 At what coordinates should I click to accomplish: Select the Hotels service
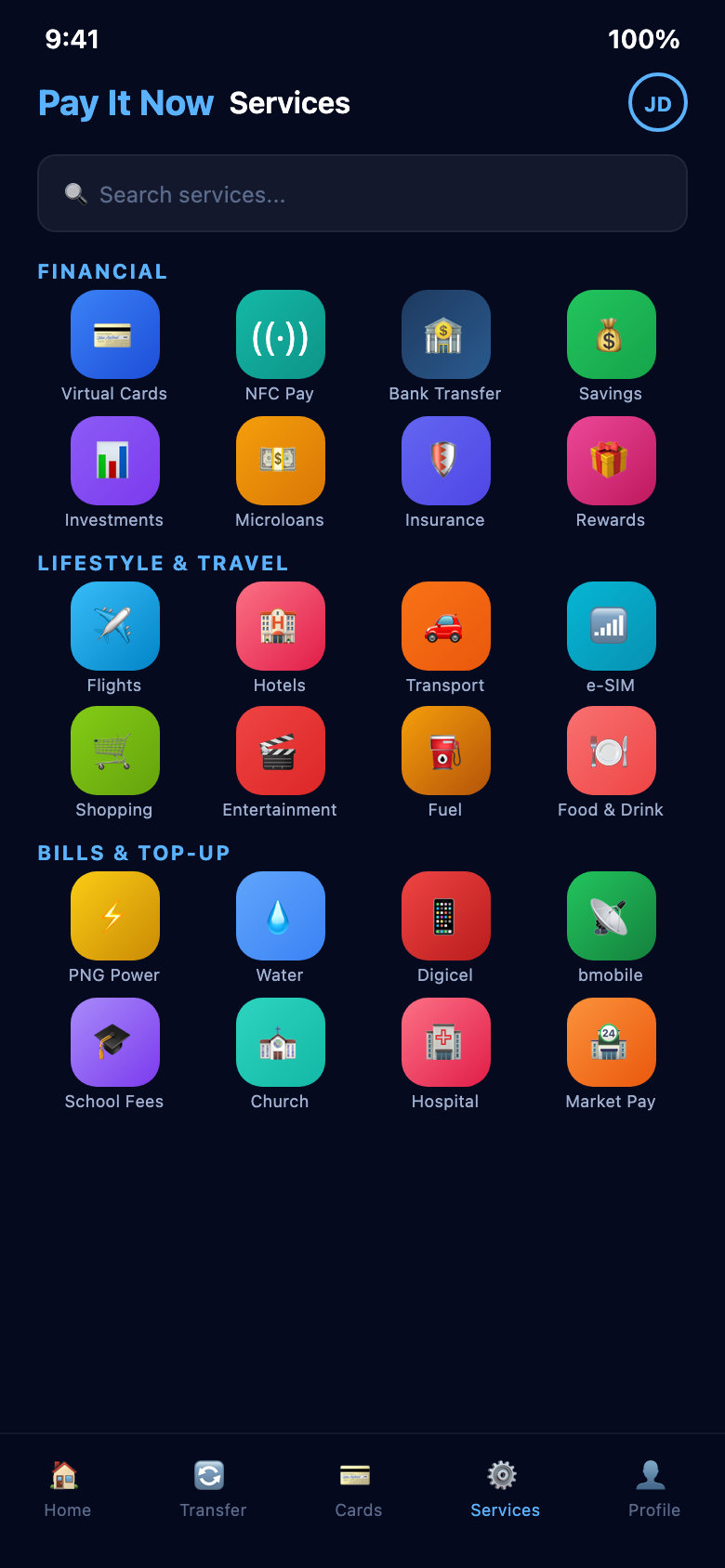[x=280, y=626]
